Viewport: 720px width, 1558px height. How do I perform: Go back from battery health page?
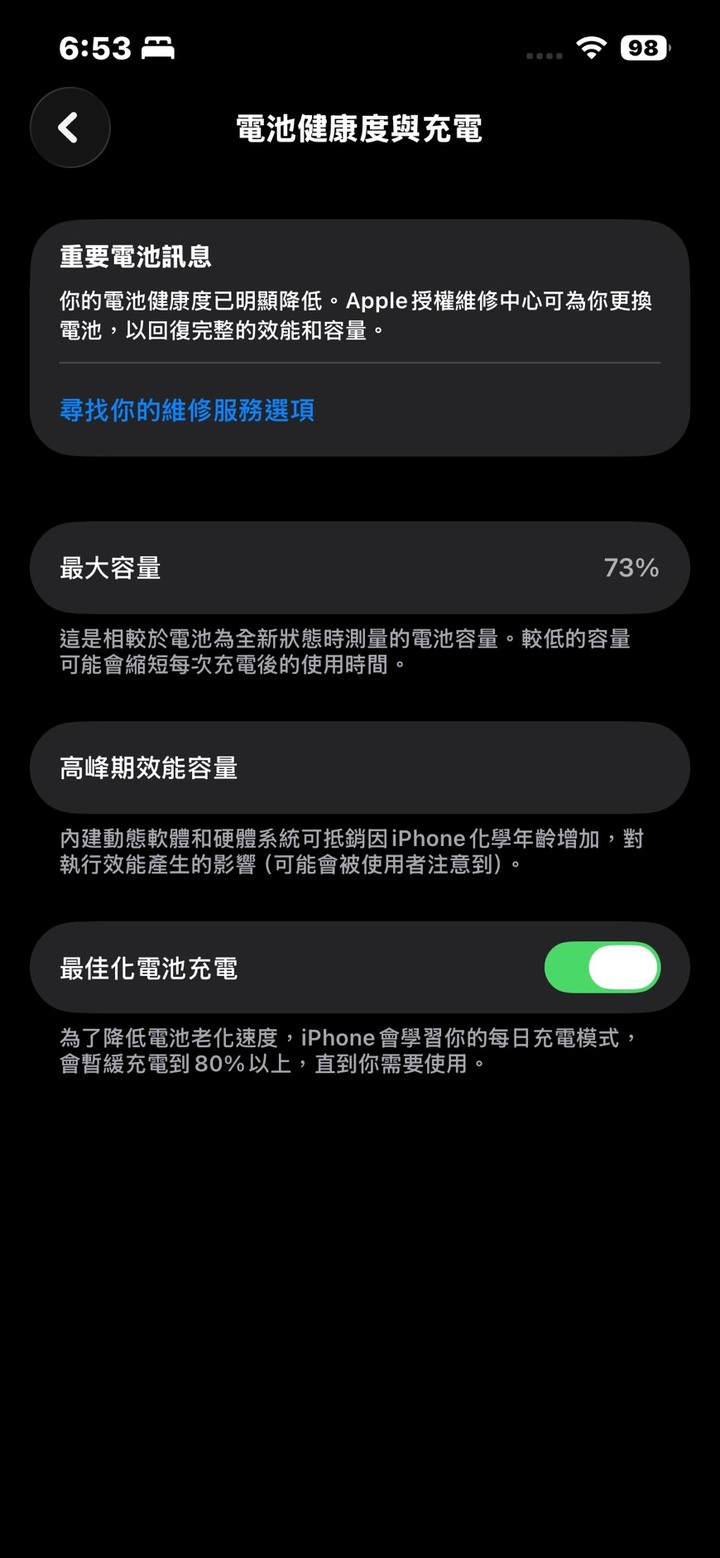69,128
